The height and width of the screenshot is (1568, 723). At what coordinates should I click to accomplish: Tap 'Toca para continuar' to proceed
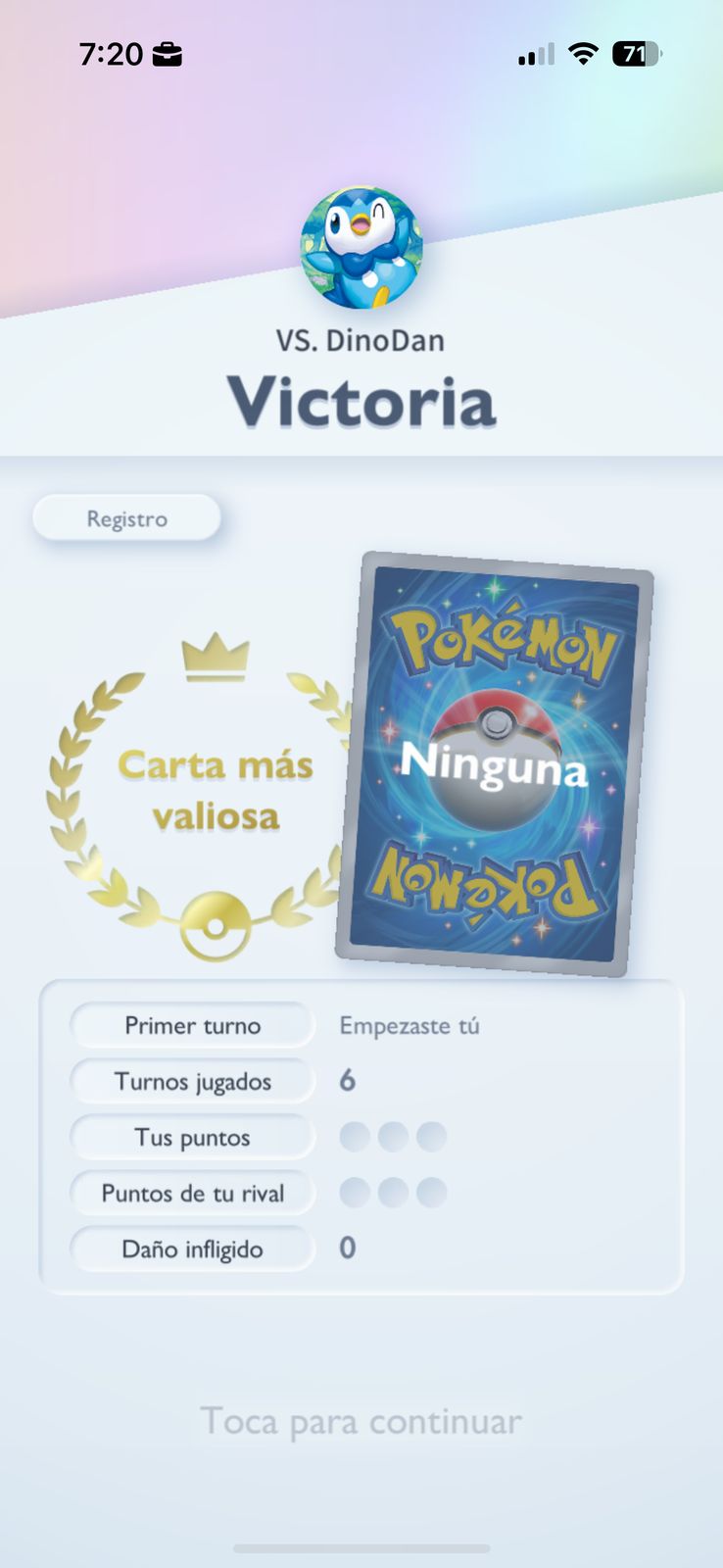click(x=361, y=1422)
